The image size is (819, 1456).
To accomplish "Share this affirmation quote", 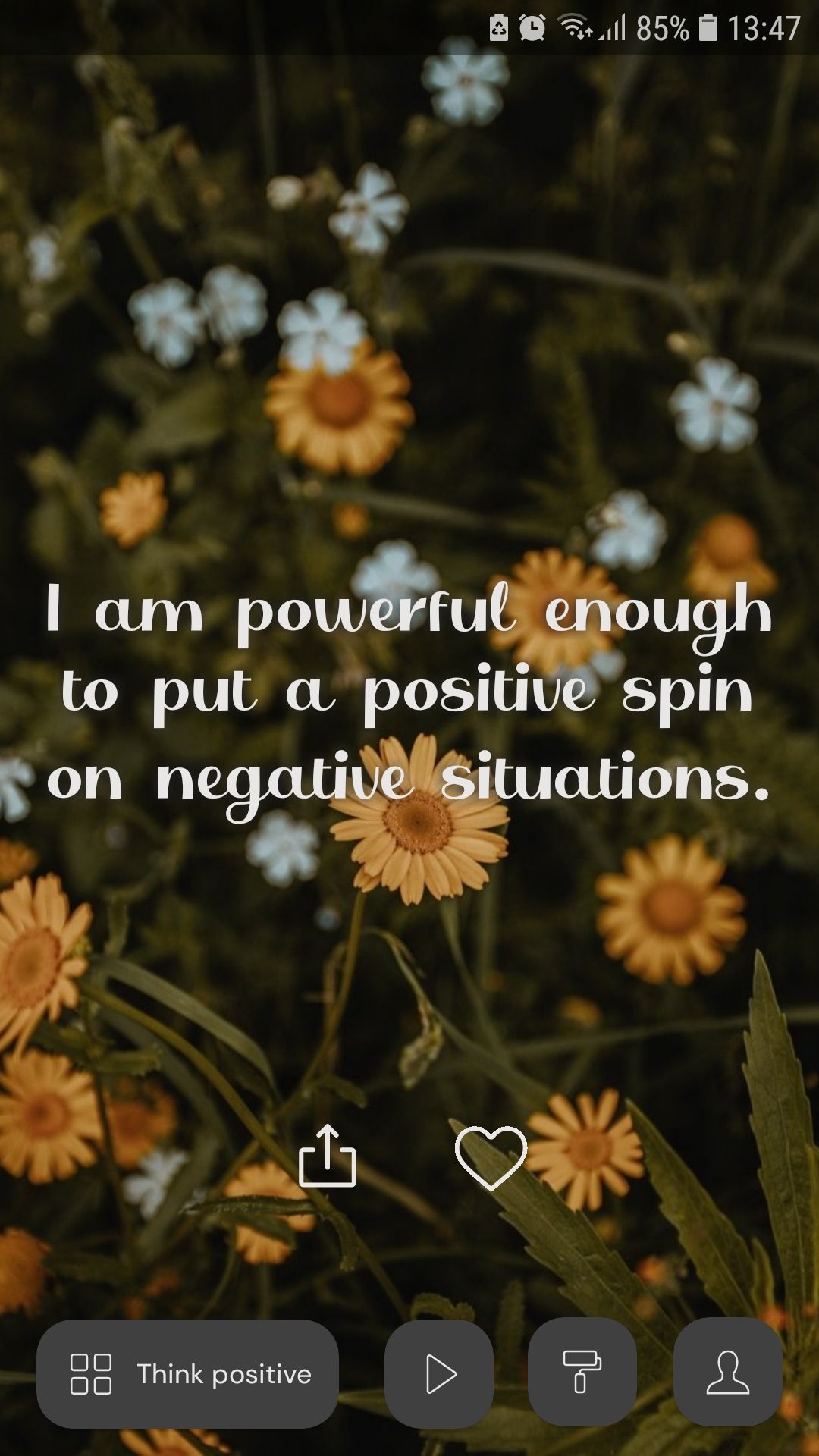I will coord(328,1156).
